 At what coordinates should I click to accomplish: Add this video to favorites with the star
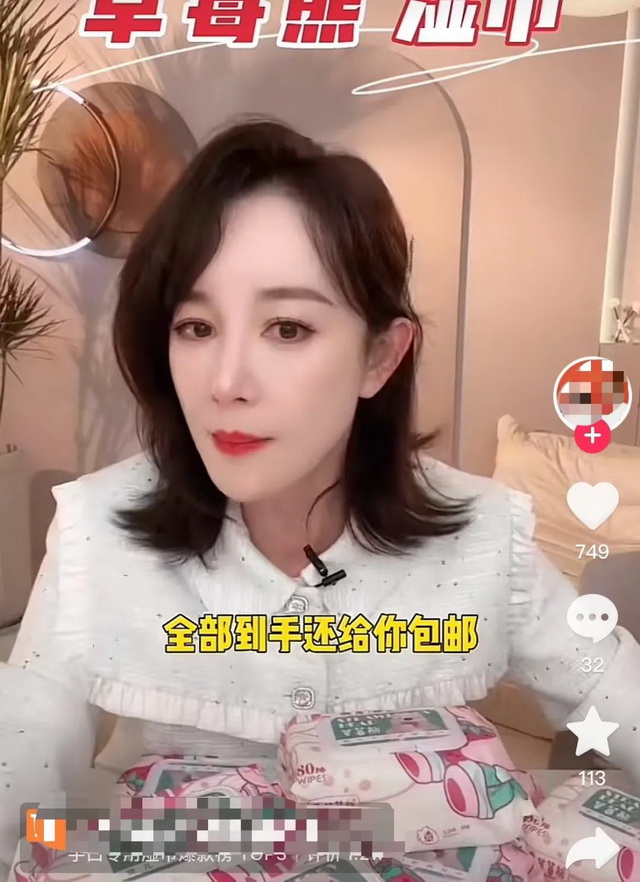[x=592, y=732]
